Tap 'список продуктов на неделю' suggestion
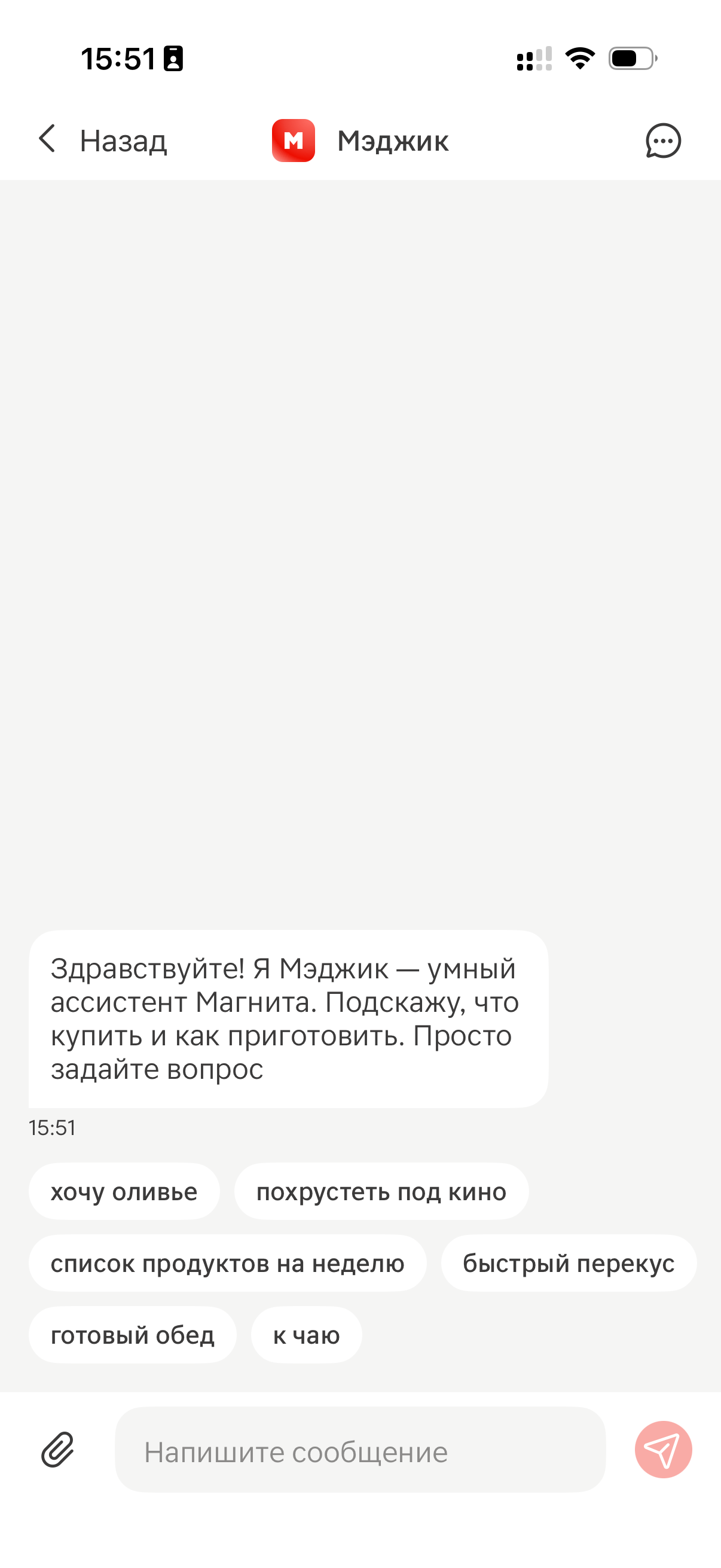The width and height of the screenshot is (721, 1568). [227, 1264]
